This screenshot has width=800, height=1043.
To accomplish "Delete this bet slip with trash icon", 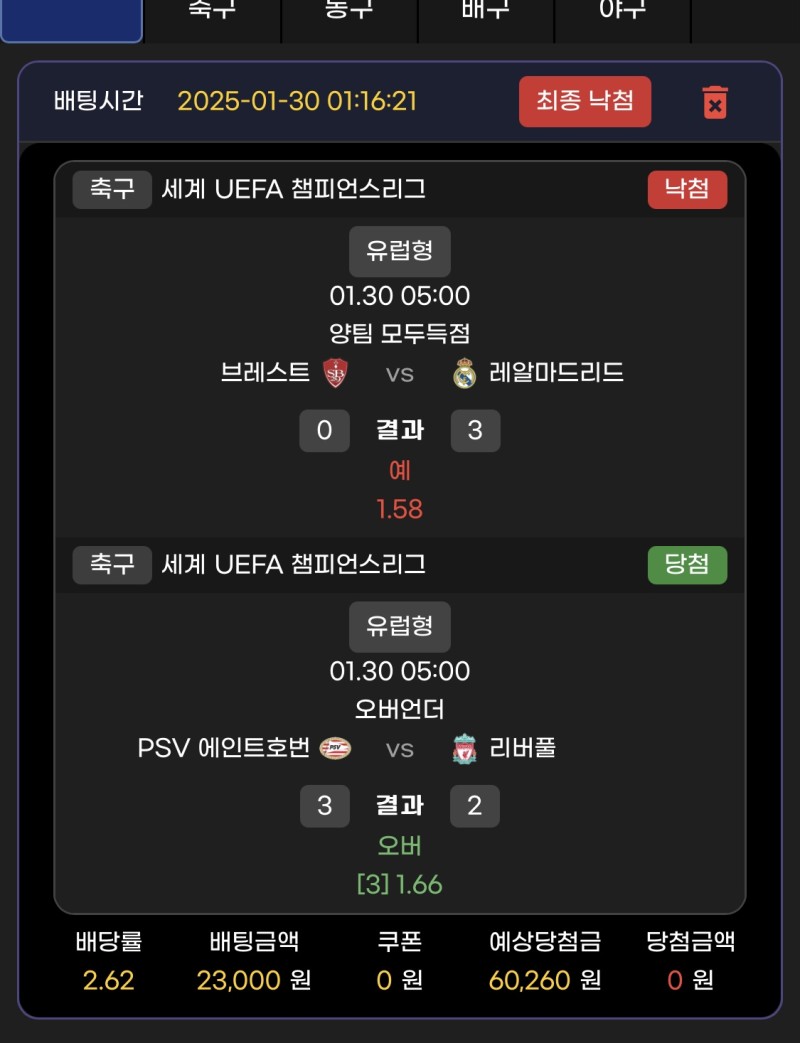I will [714, 102].
